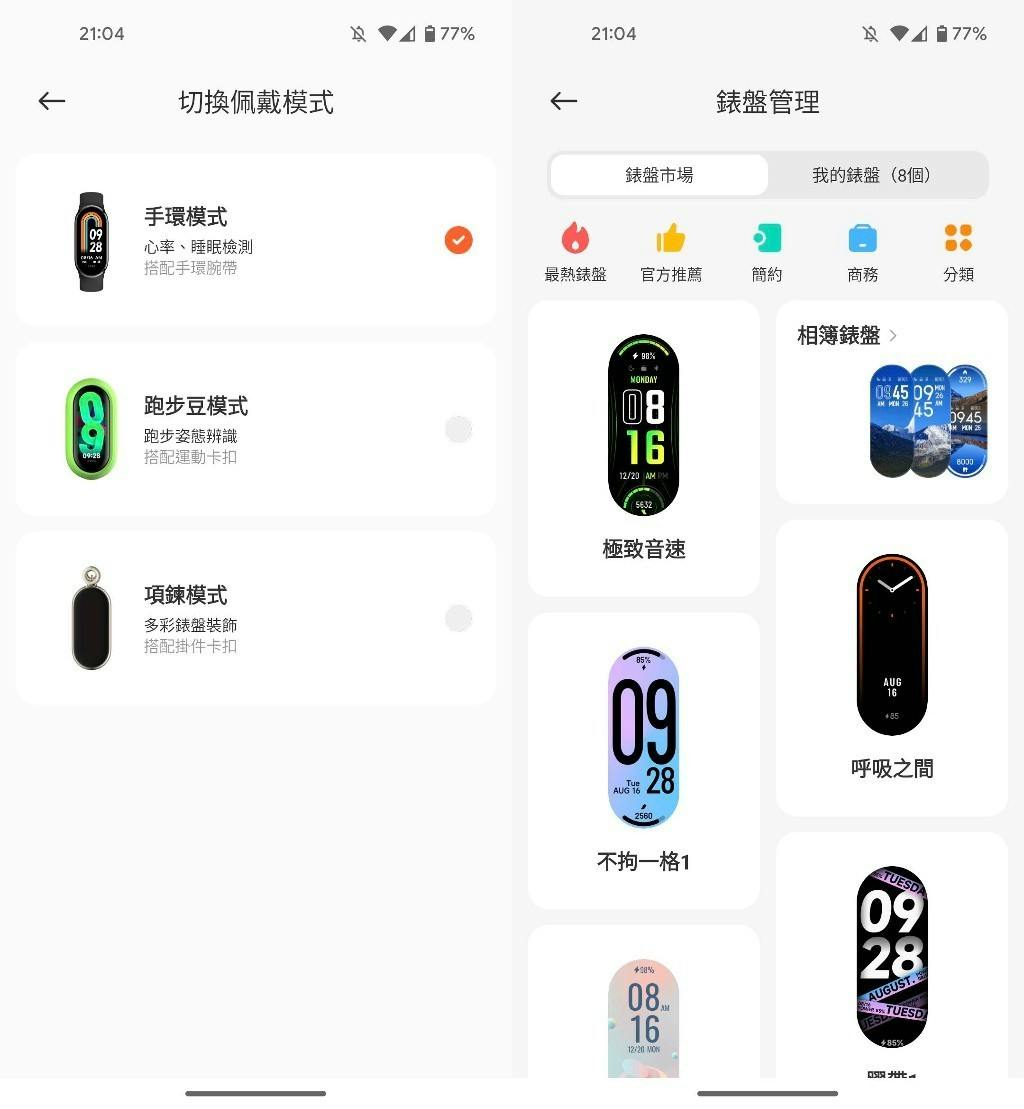Go back from 切換佩戴模式 screen
This screenshot has width=1024, height=1109.
[x=52, y=101]
